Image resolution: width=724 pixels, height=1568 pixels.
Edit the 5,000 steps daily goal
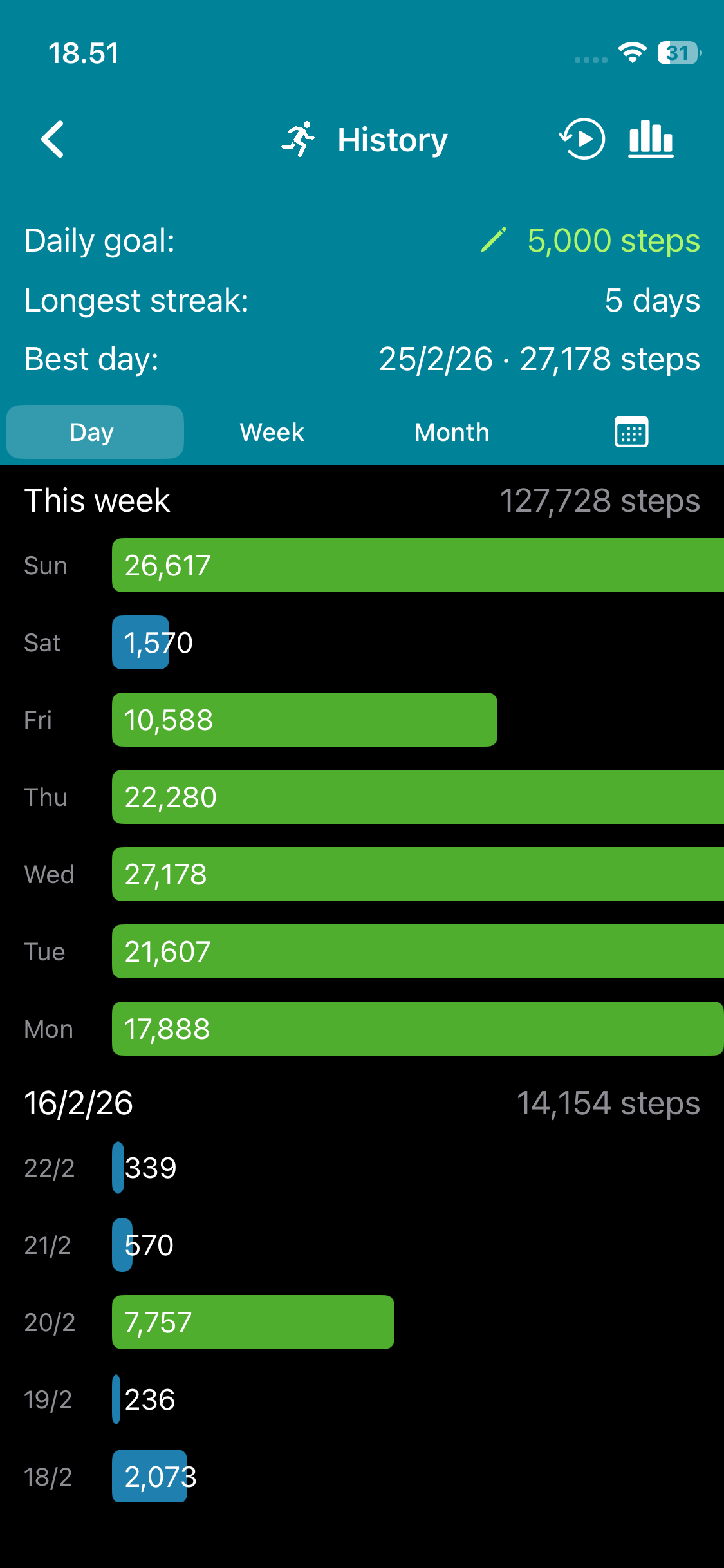click(x=589, y=241)
